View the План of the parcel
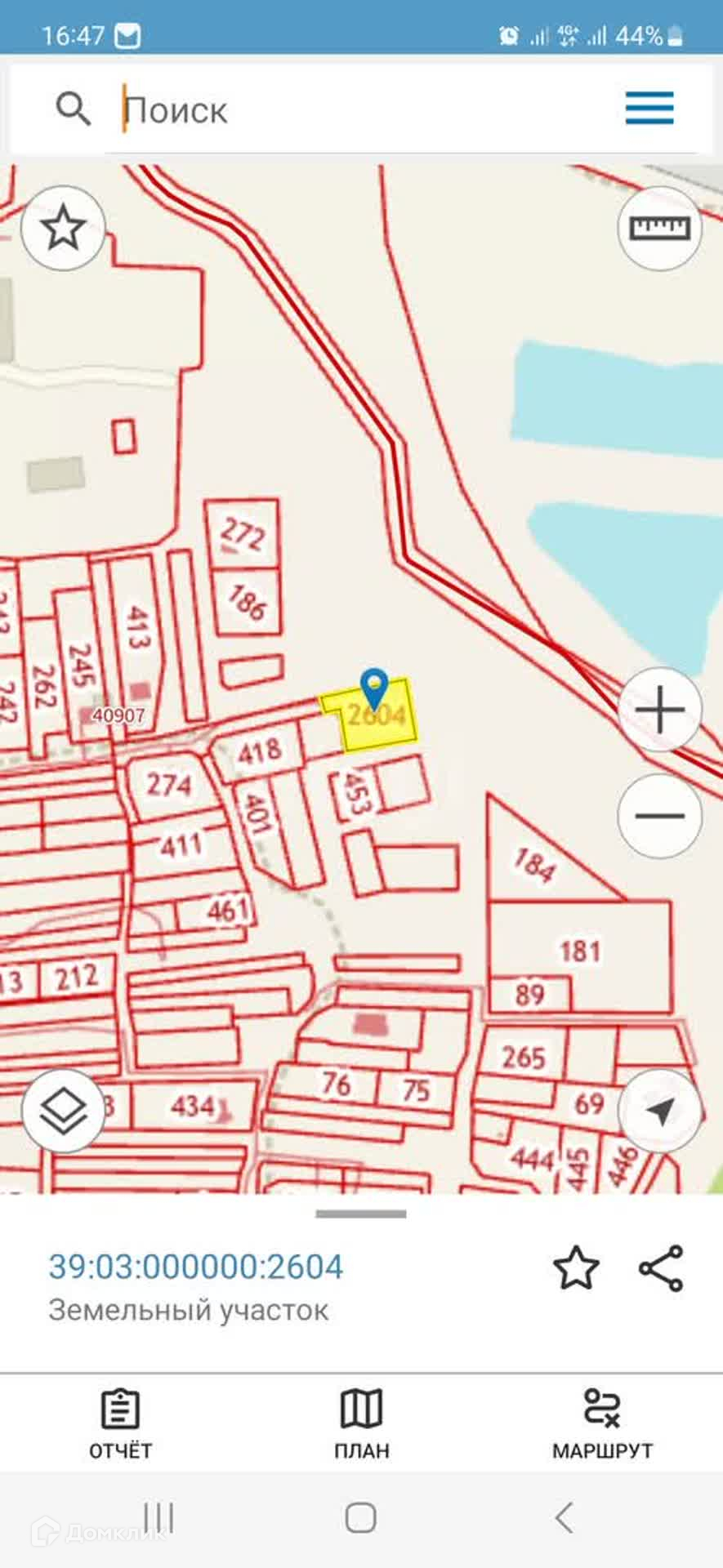Image resolution: width=723 pixels, height=1568 pixels. coord(361,1424)
